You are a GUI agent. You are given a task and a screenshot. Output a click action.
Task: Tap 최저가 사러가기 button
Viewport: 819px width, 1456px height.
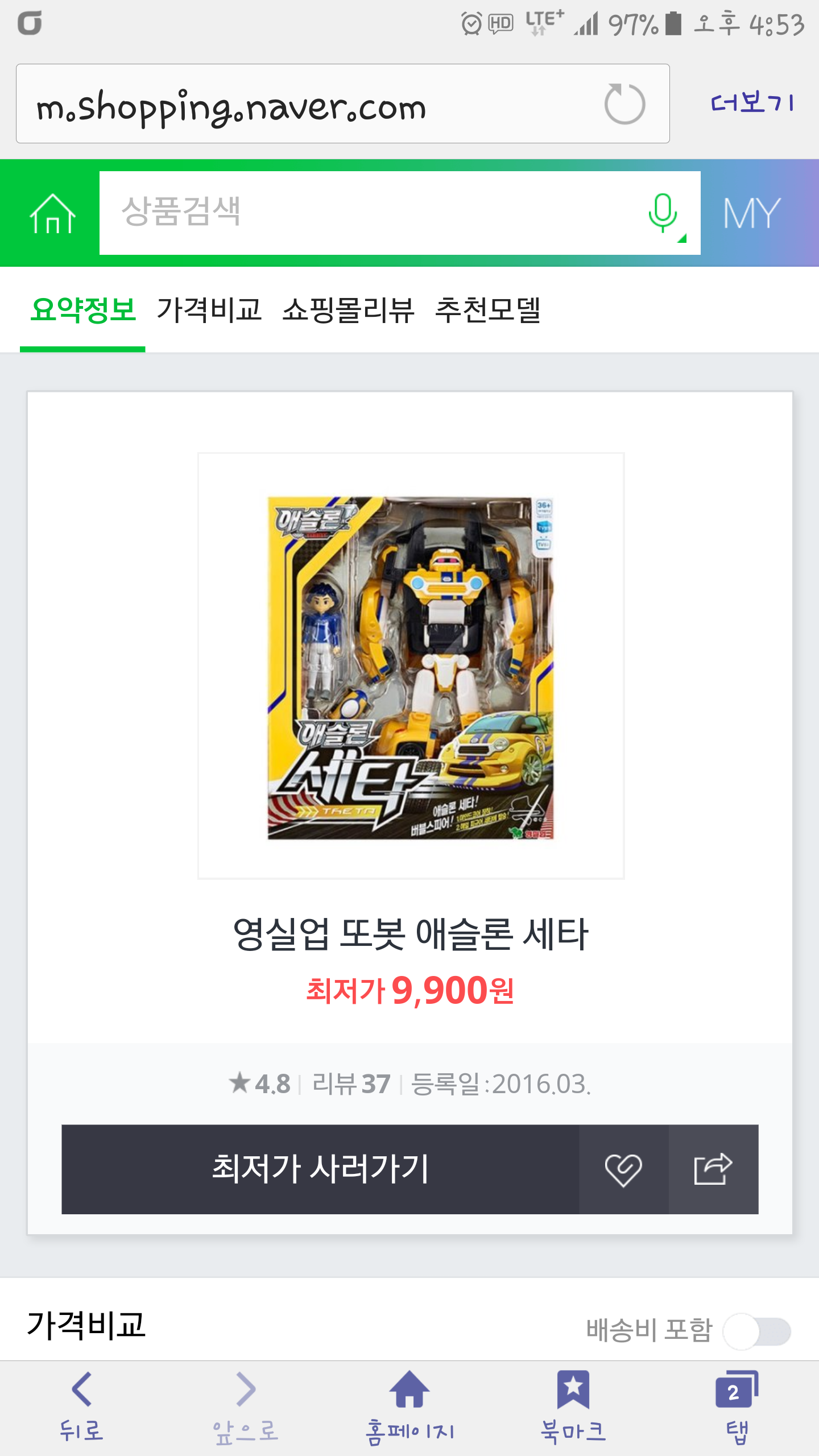click(x=320, y=1169)
